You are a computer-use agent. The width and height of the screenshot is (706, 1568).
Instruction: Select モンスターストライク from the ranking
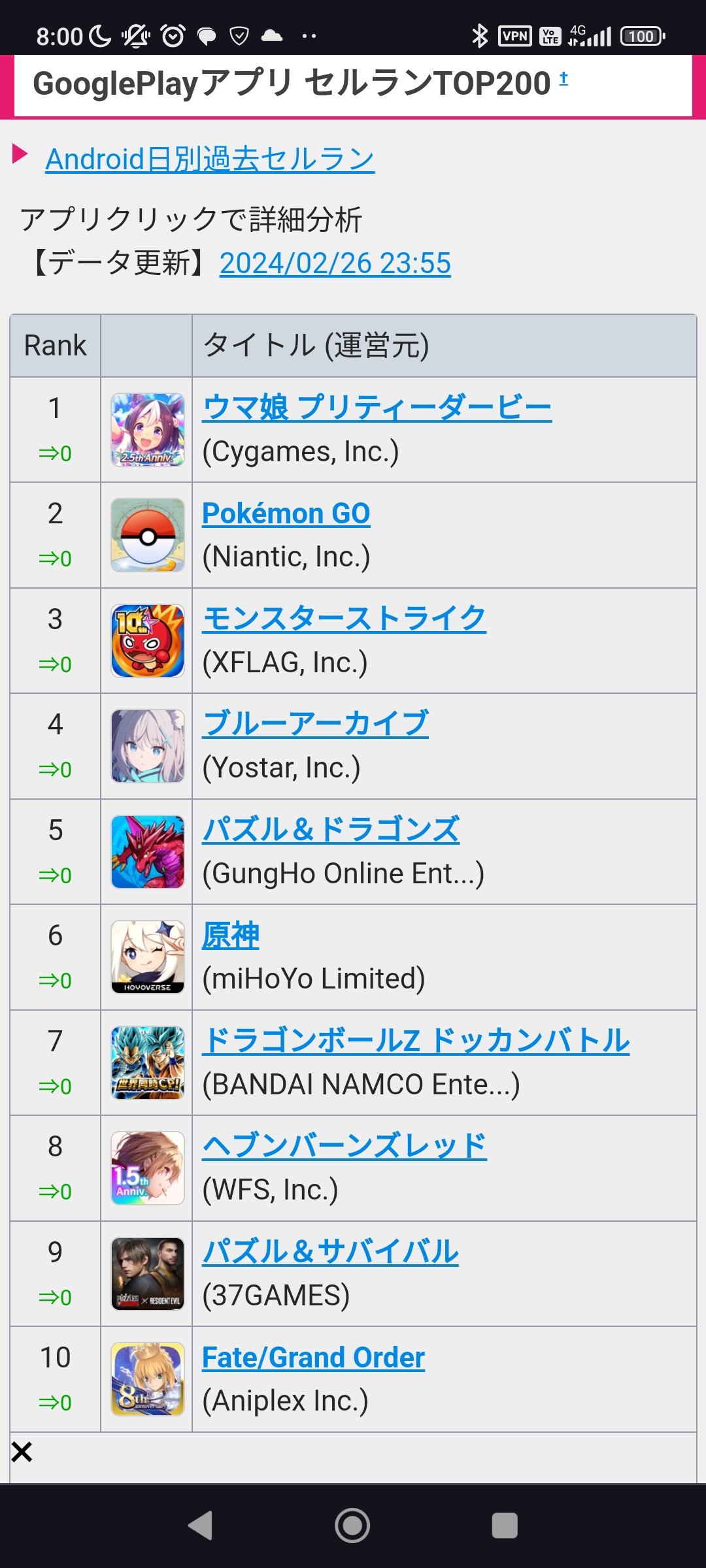point(345,619)
